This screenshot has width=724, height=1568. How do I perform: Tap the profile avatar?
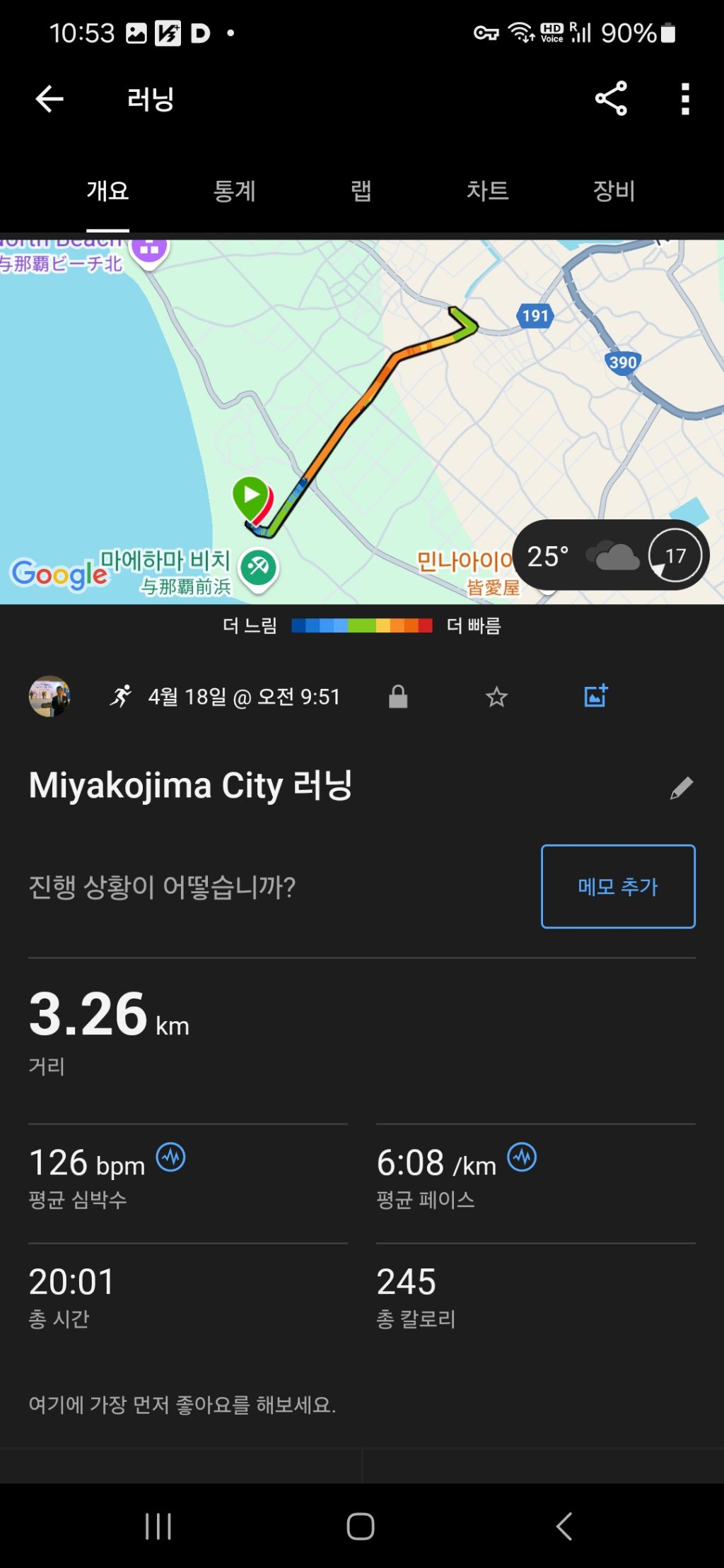tap(49, 697)
